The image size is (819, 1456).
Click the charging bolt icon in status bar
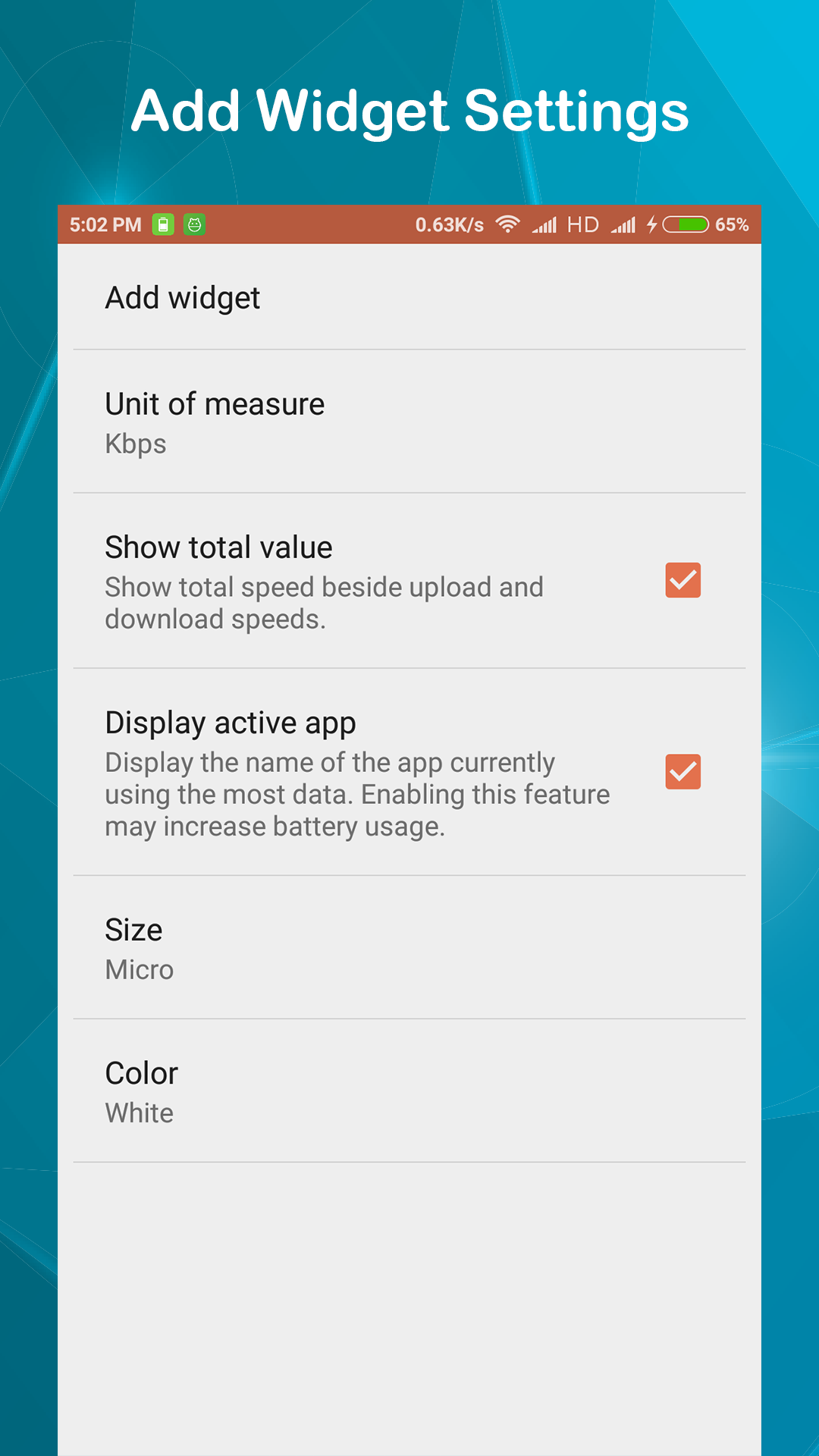click(652, 224)
